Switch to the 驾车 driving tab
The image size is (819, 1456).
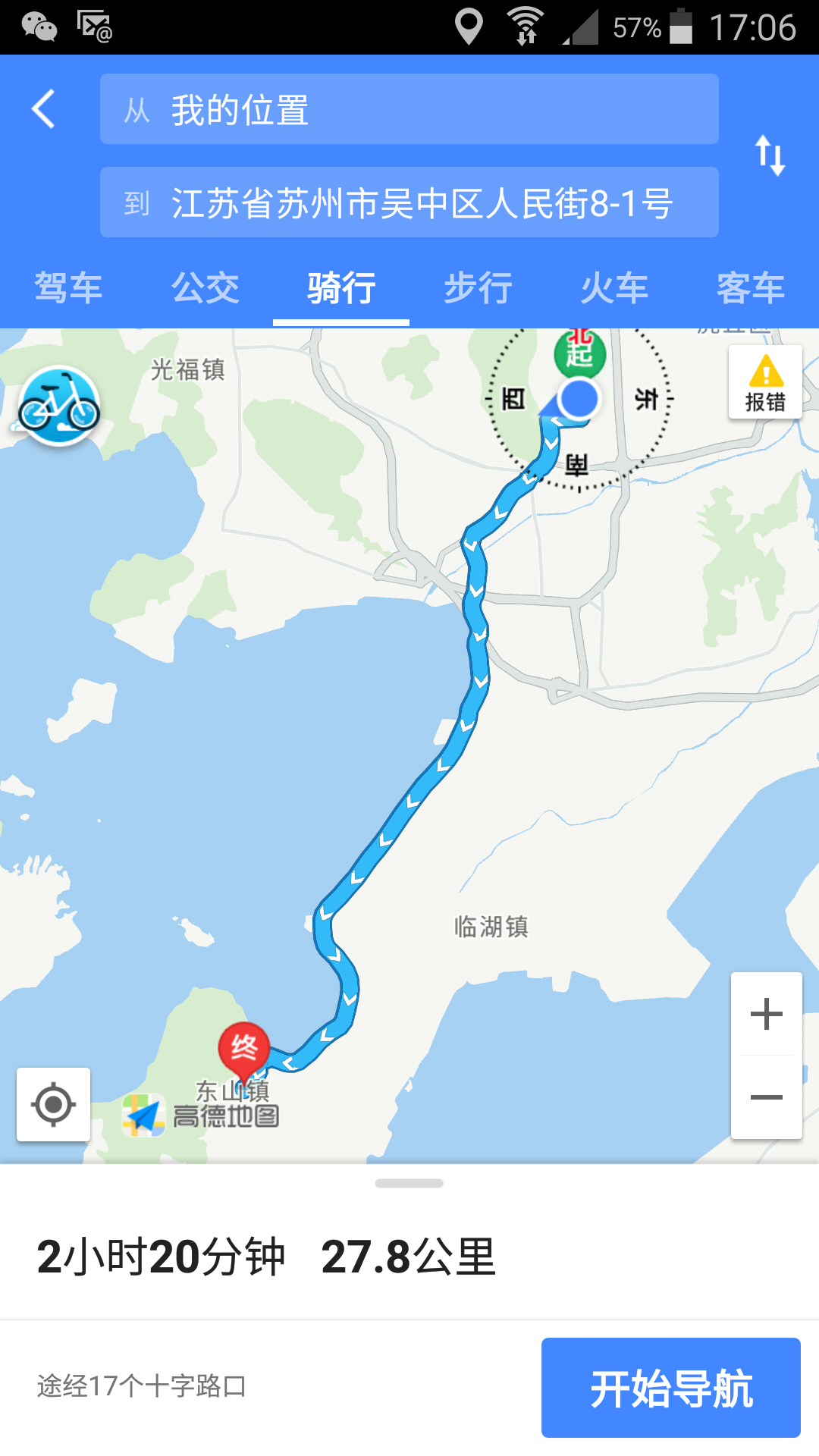68,288
